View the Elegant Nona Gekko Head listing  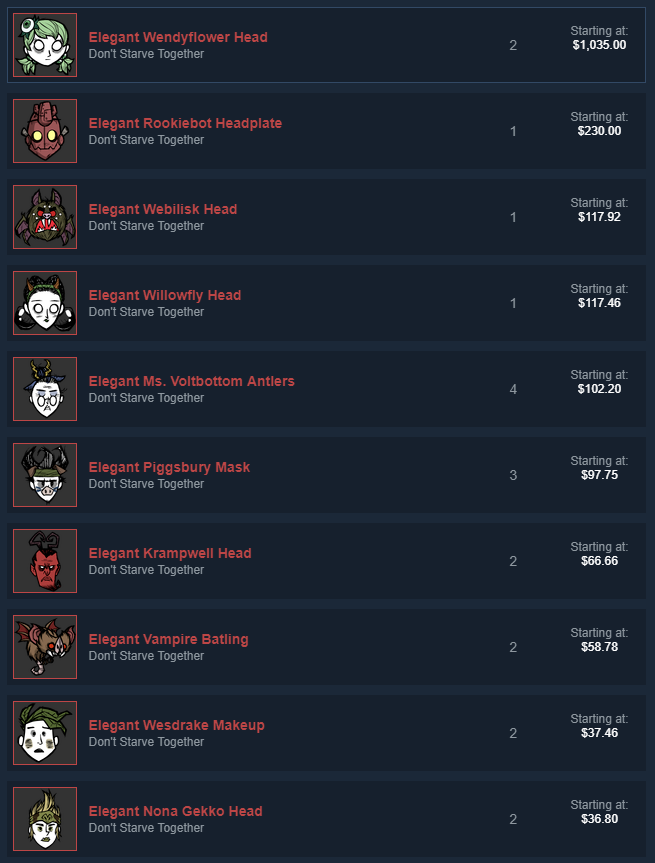coord(175,811)
